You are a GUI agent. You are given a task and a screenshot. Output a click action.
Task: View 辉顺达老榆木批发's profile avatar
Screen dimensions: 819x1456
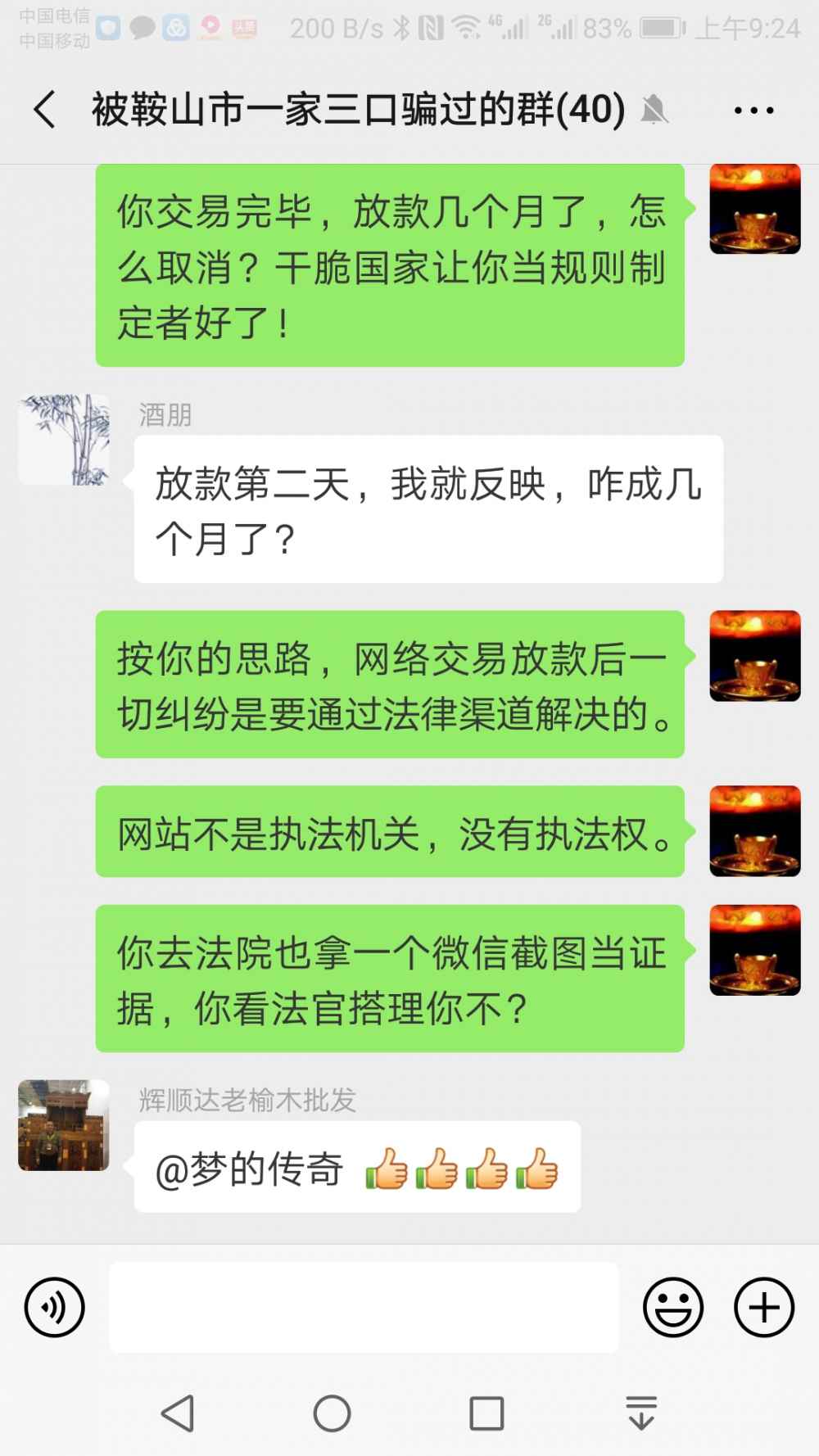(64, 1125)
